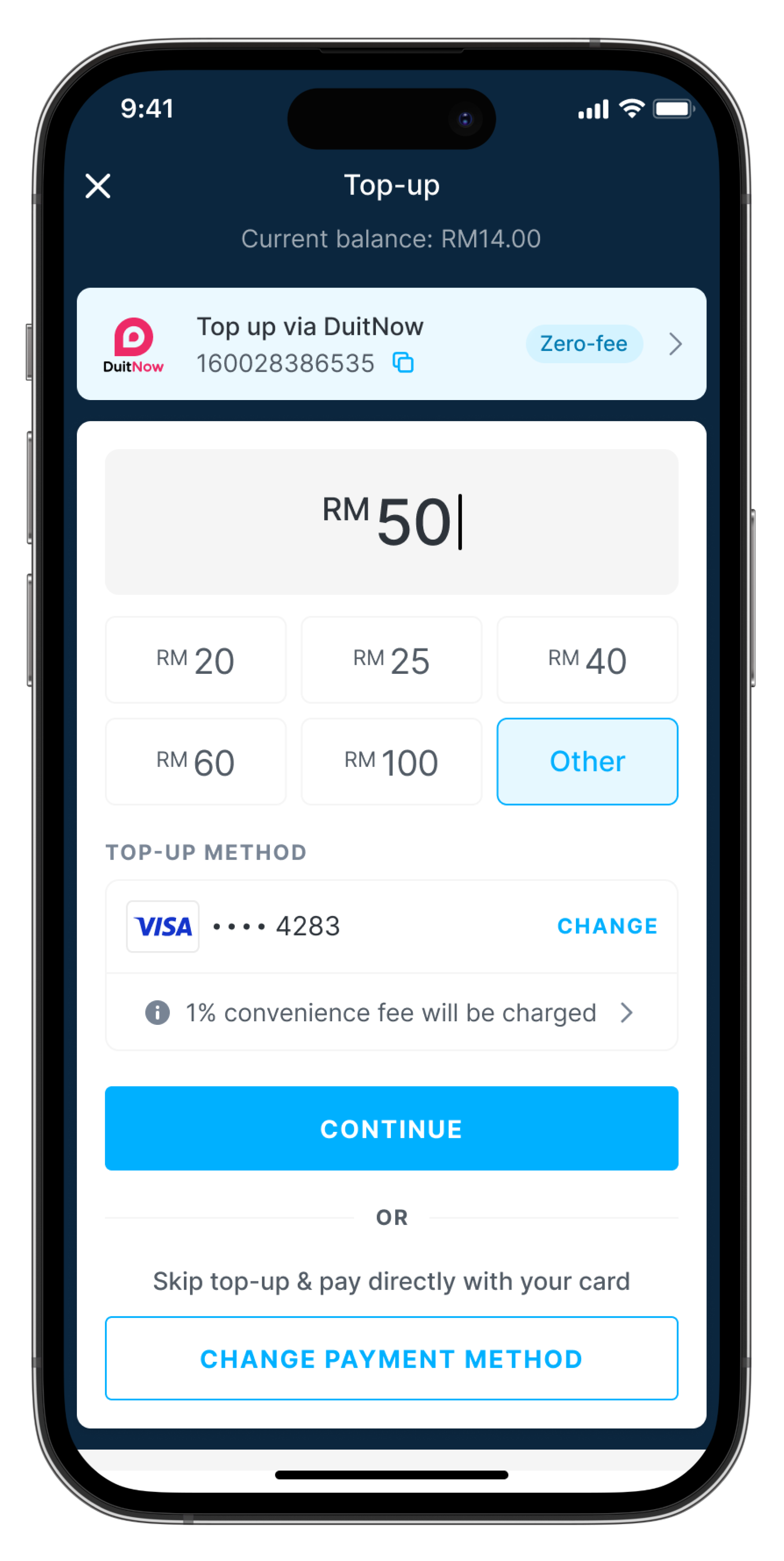Continue with the top-up
Screen dimensions: 784x1561
391,1128
